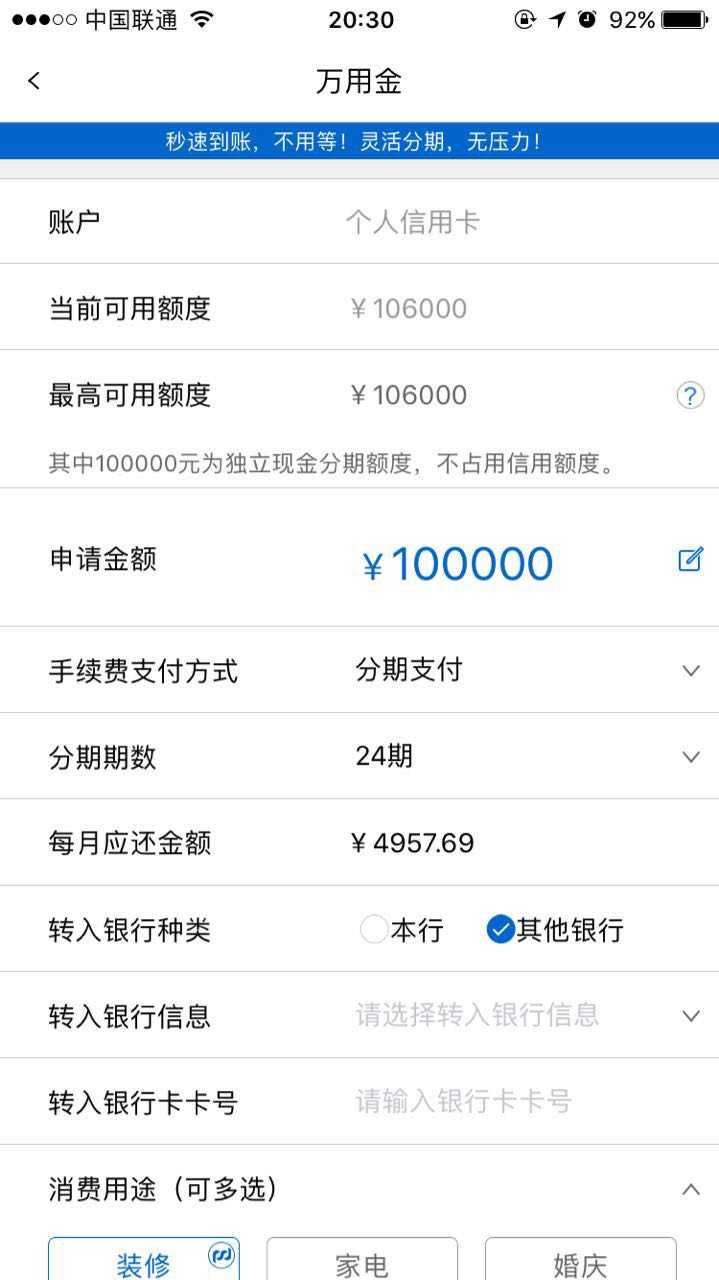Open help icon for 最高可用额度

[x=690, y=395]
